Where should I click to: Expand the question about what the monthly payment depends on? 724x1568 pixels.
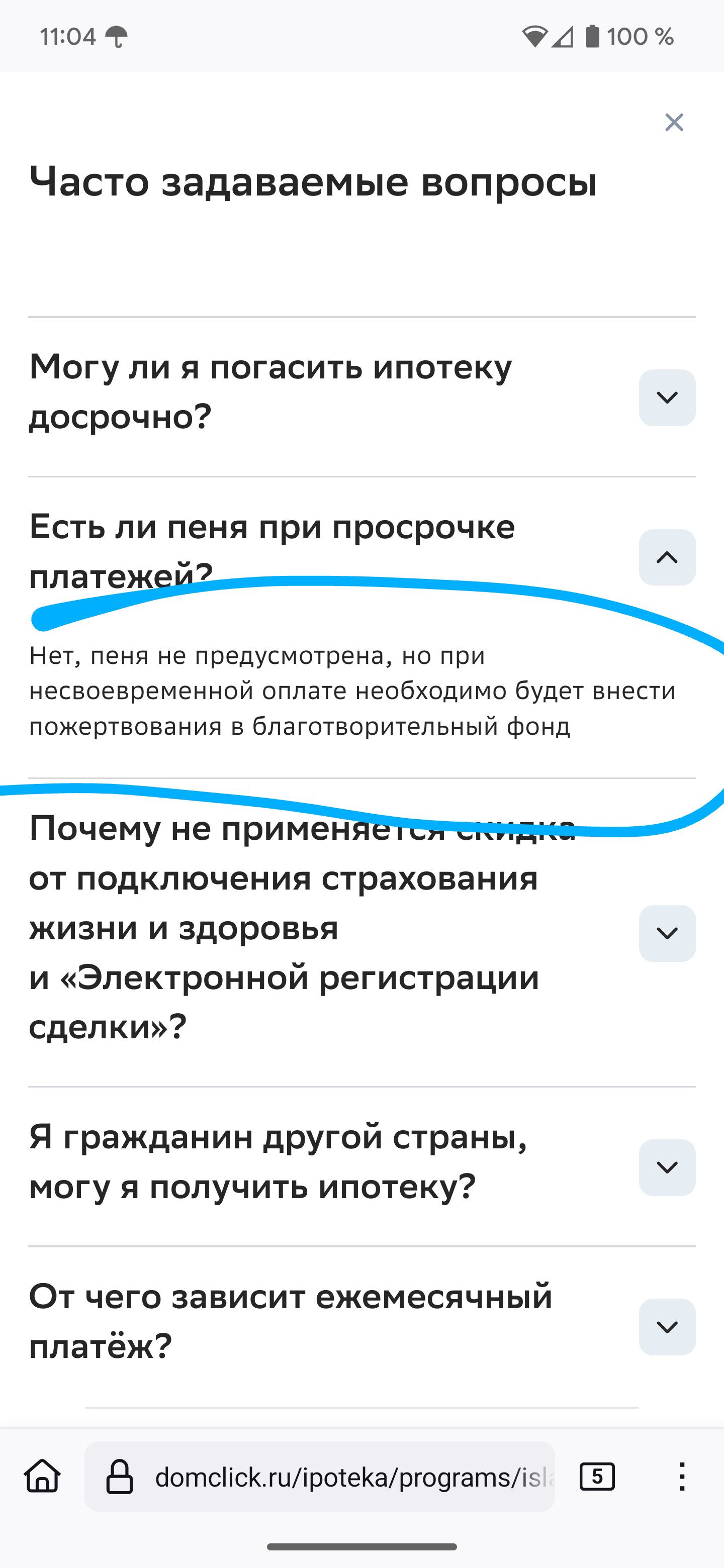coord(667,1327)
